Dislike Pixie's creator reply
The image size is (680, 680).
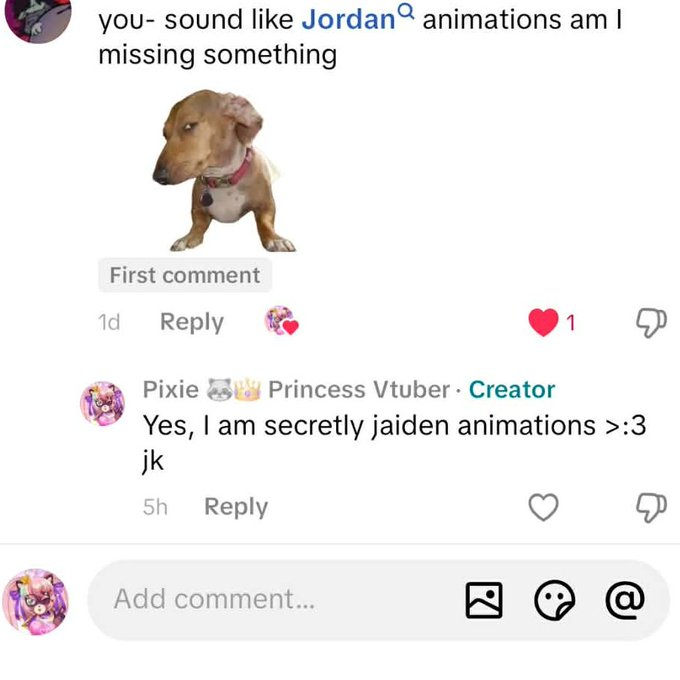click(x=651, y=507)
